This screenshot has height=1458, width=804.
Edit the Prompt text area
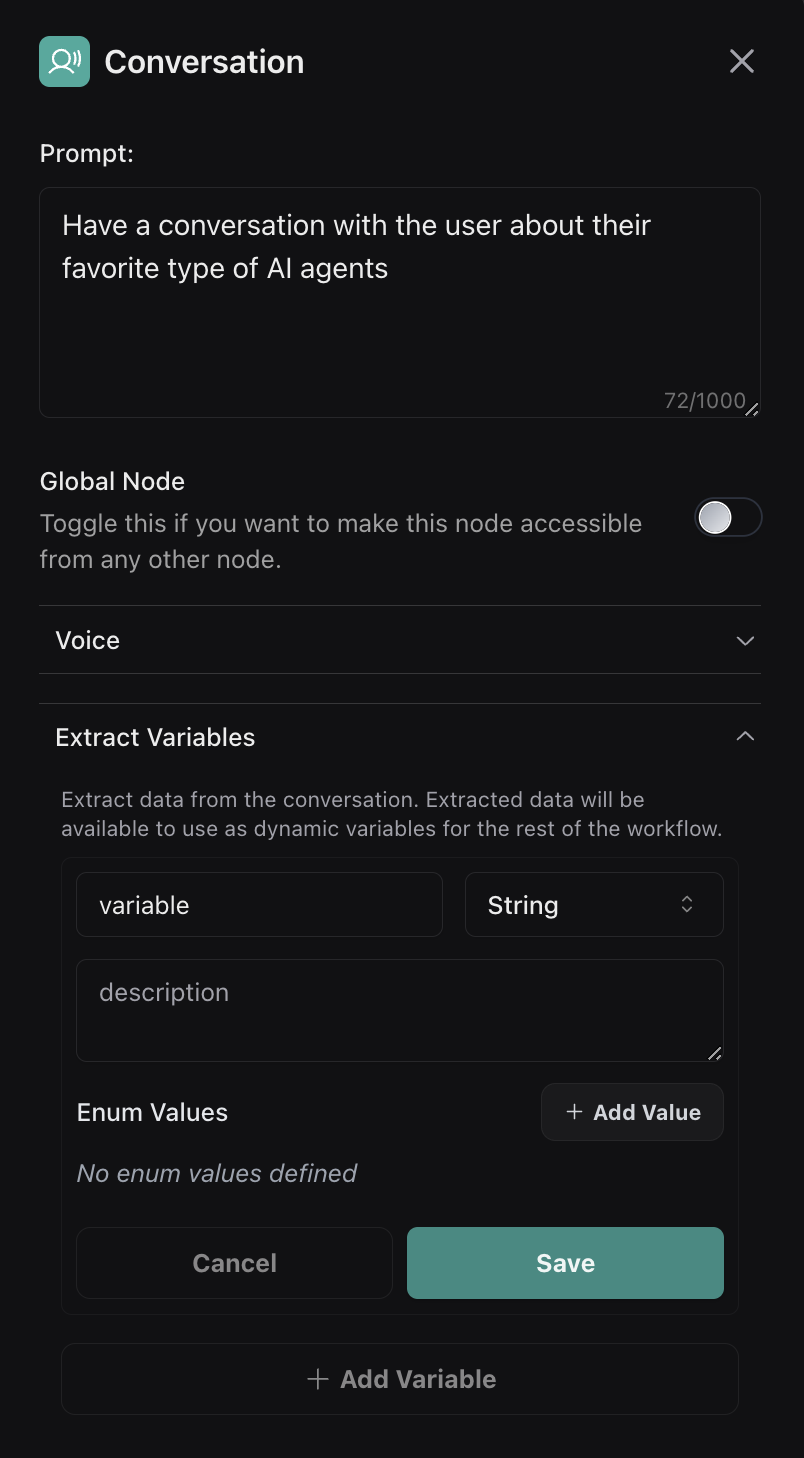coord(399,302)
